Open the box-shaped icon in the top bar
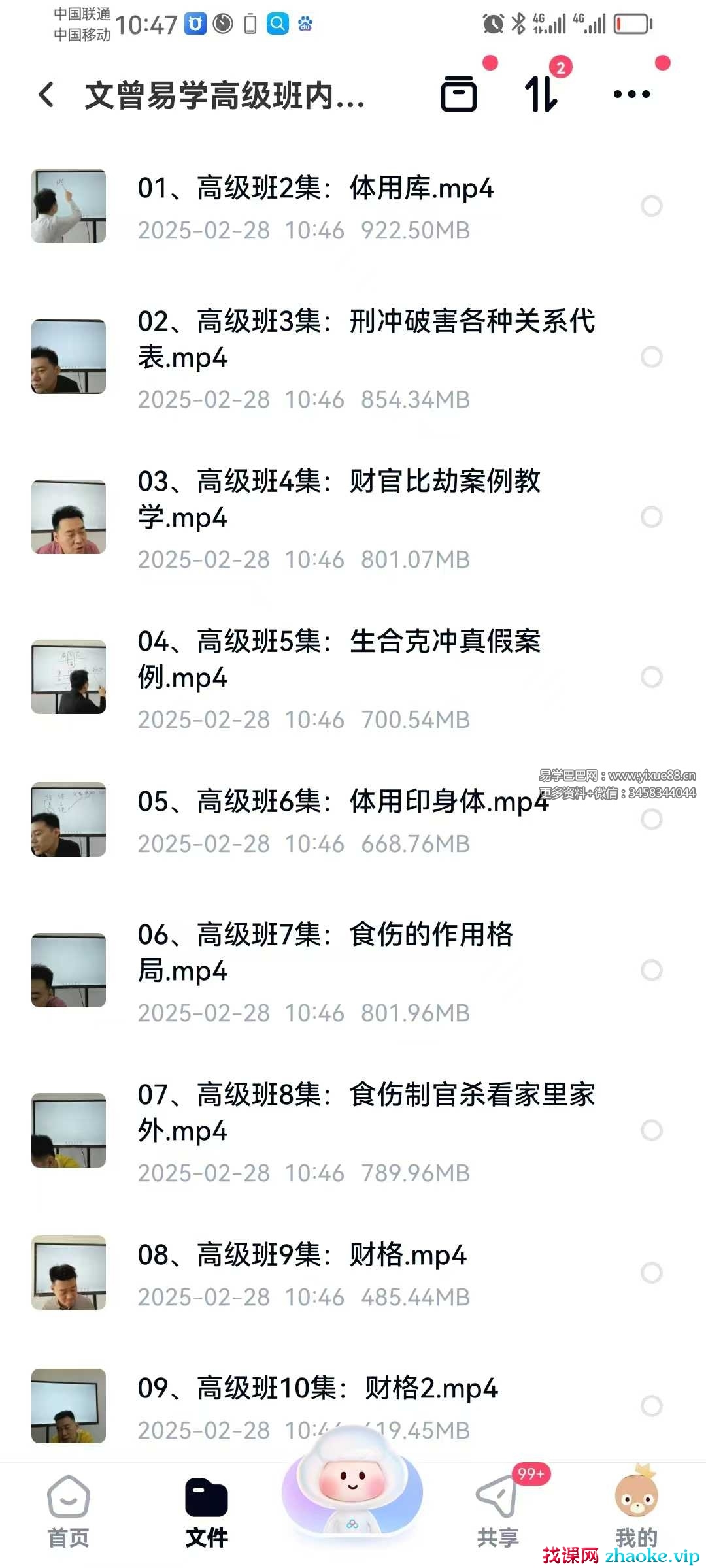 pyautogui.click(x=458, y=94)
